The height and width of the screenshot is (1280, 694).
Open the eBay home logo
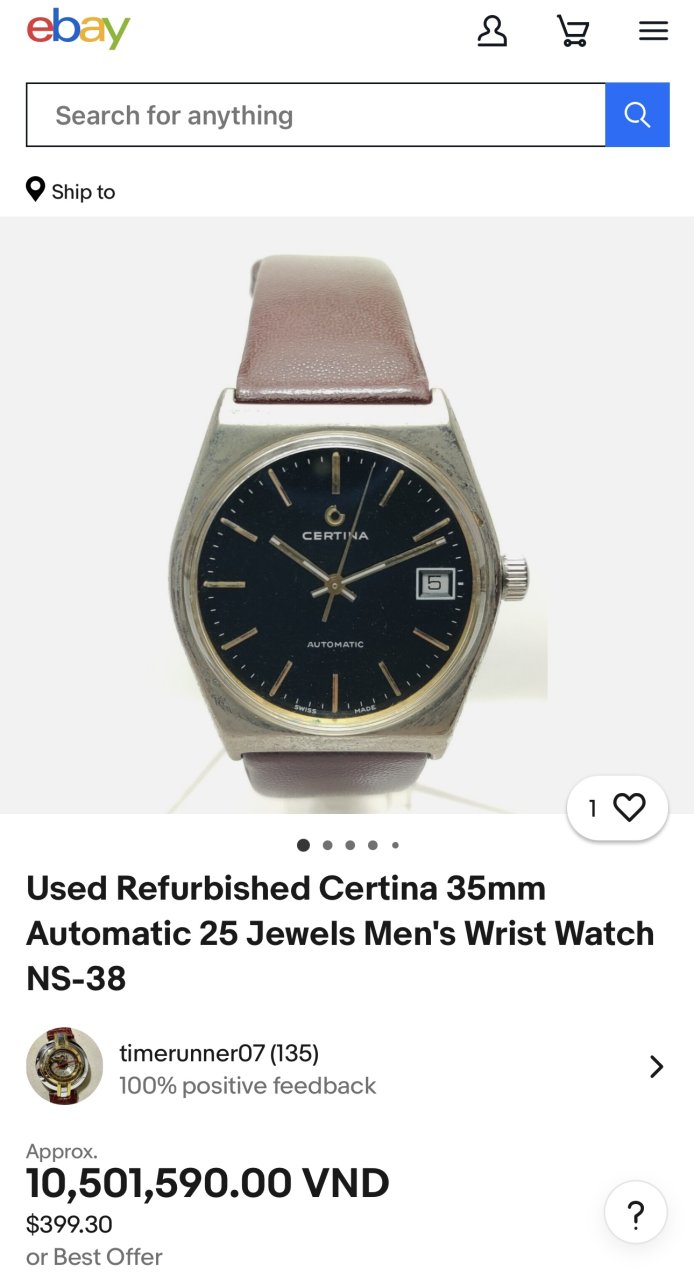pyautogui.click(x=78, y=30)
